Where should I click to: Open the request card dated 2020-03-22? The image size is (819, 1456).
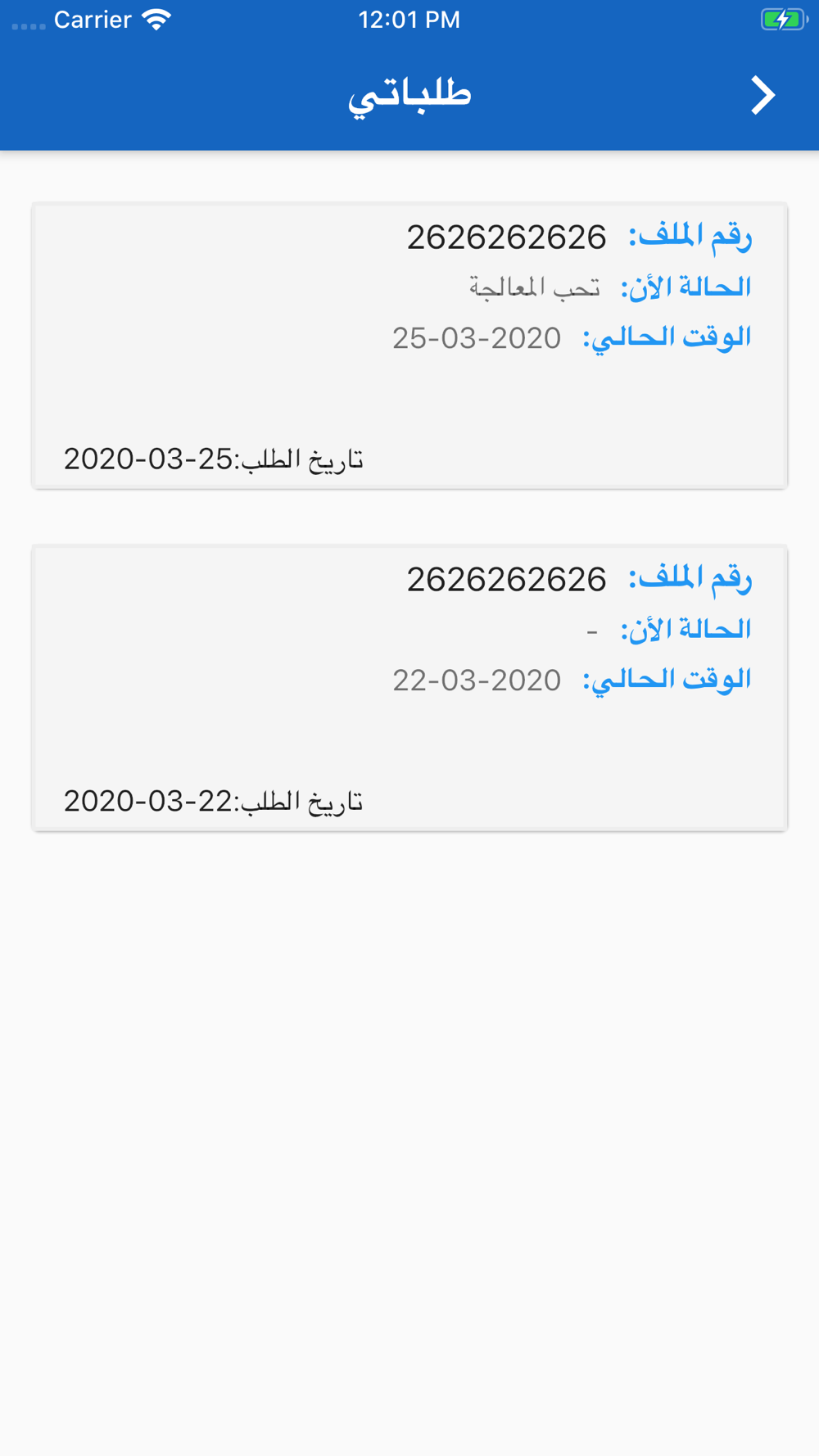[x=409, y=688]
